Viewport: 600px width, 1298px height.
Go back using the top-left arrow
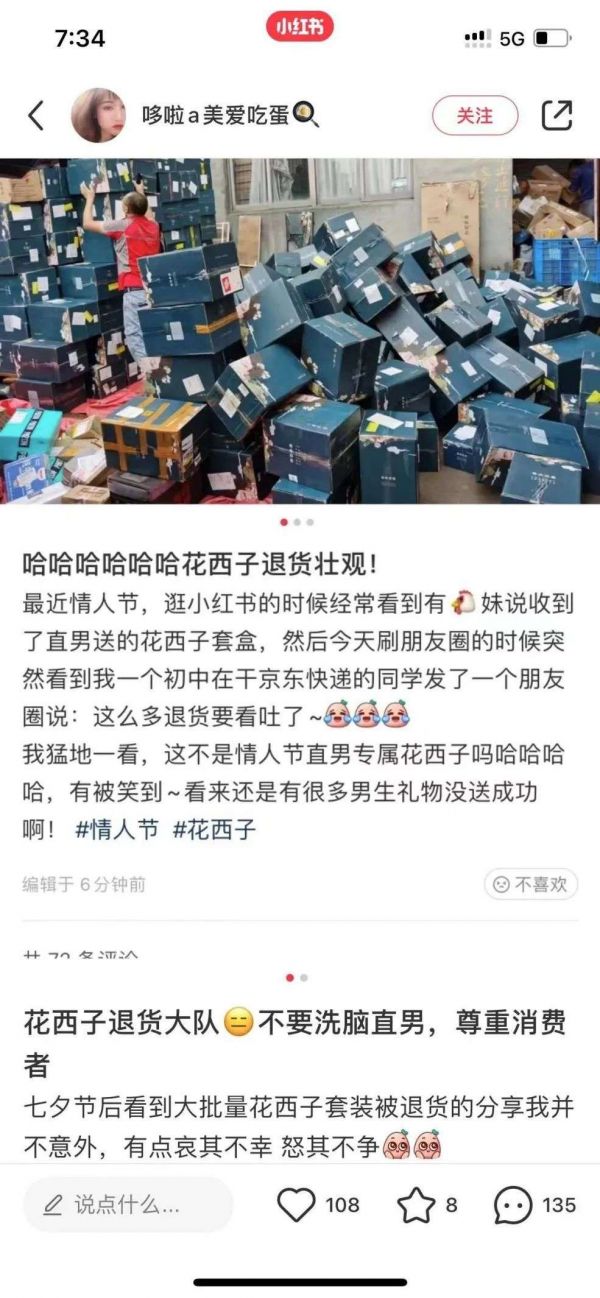click(x=36, y=116)
